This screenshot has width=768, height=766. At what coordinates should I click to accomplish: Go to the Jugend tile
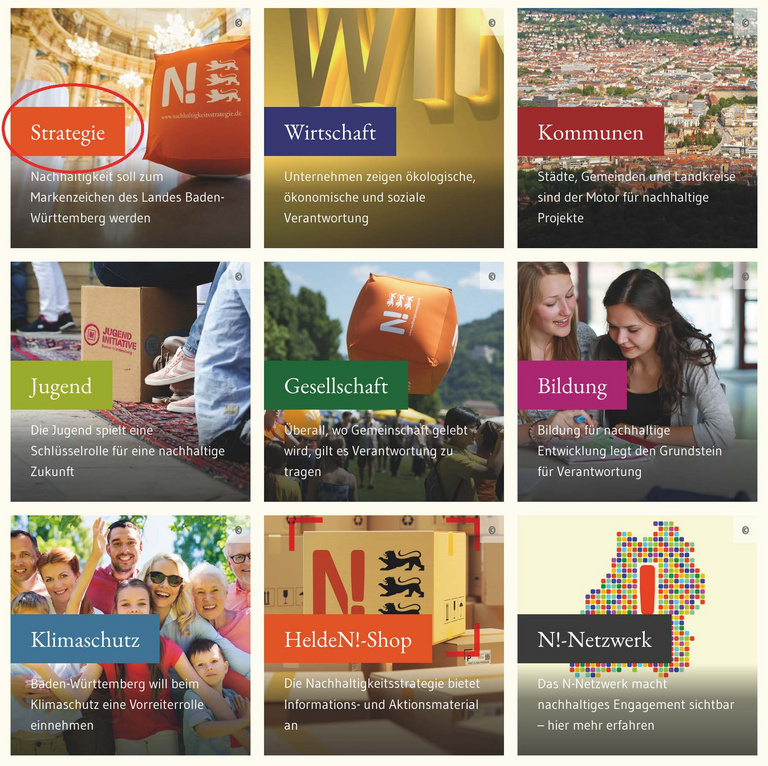click(x=61, y=386)
